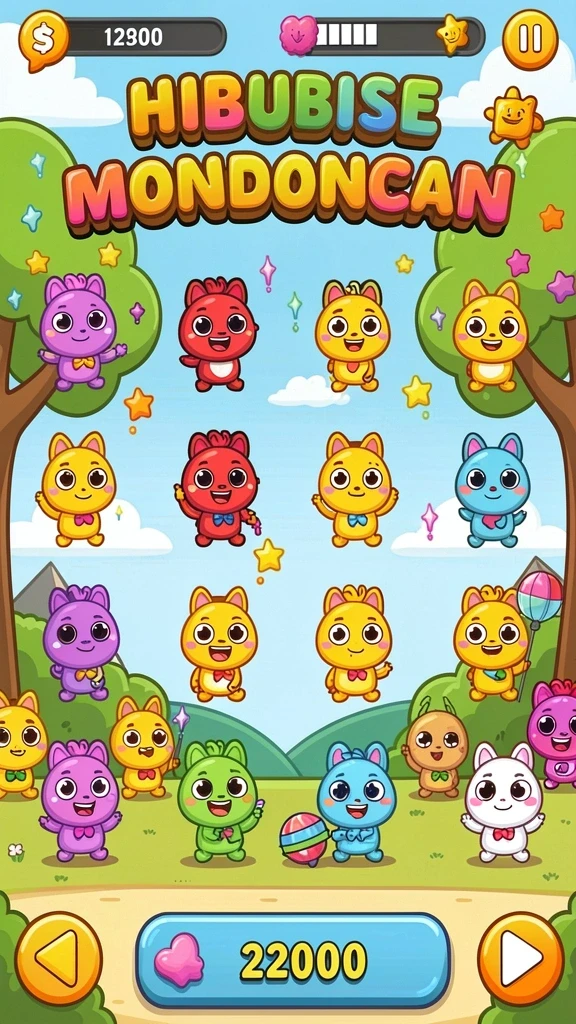This screenshot has height=1024, width=576.
Task: Go to the next page arrow
Action: (x=520, y=958)
